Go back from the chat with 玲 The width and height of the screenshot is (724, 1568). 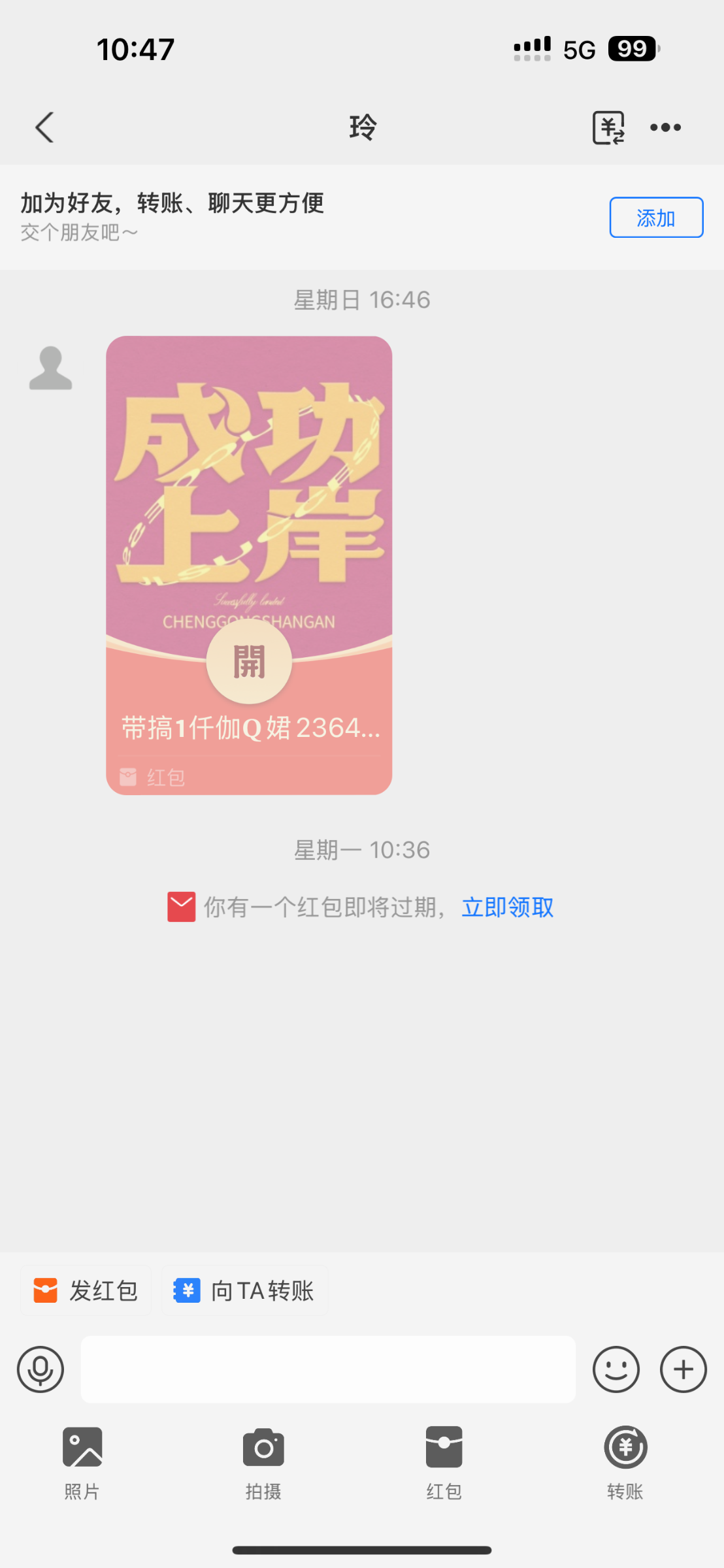44,127
